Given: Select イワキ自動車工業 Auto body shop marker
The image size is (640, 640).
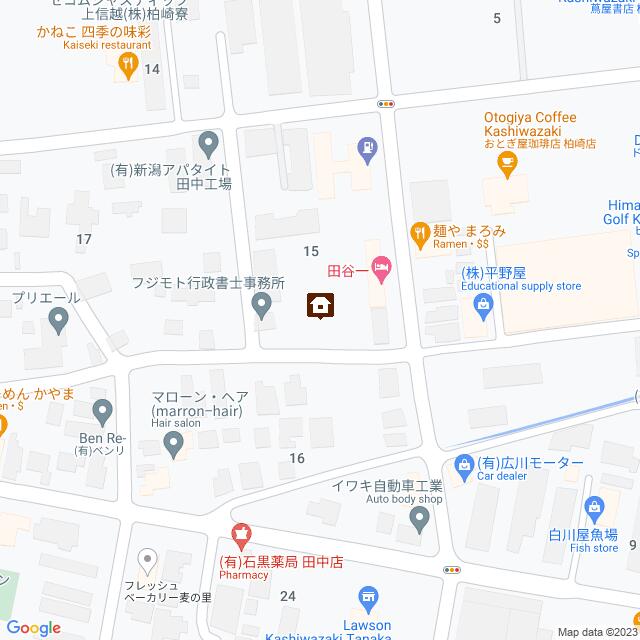Looking at the screenshot, I should 420,517.
